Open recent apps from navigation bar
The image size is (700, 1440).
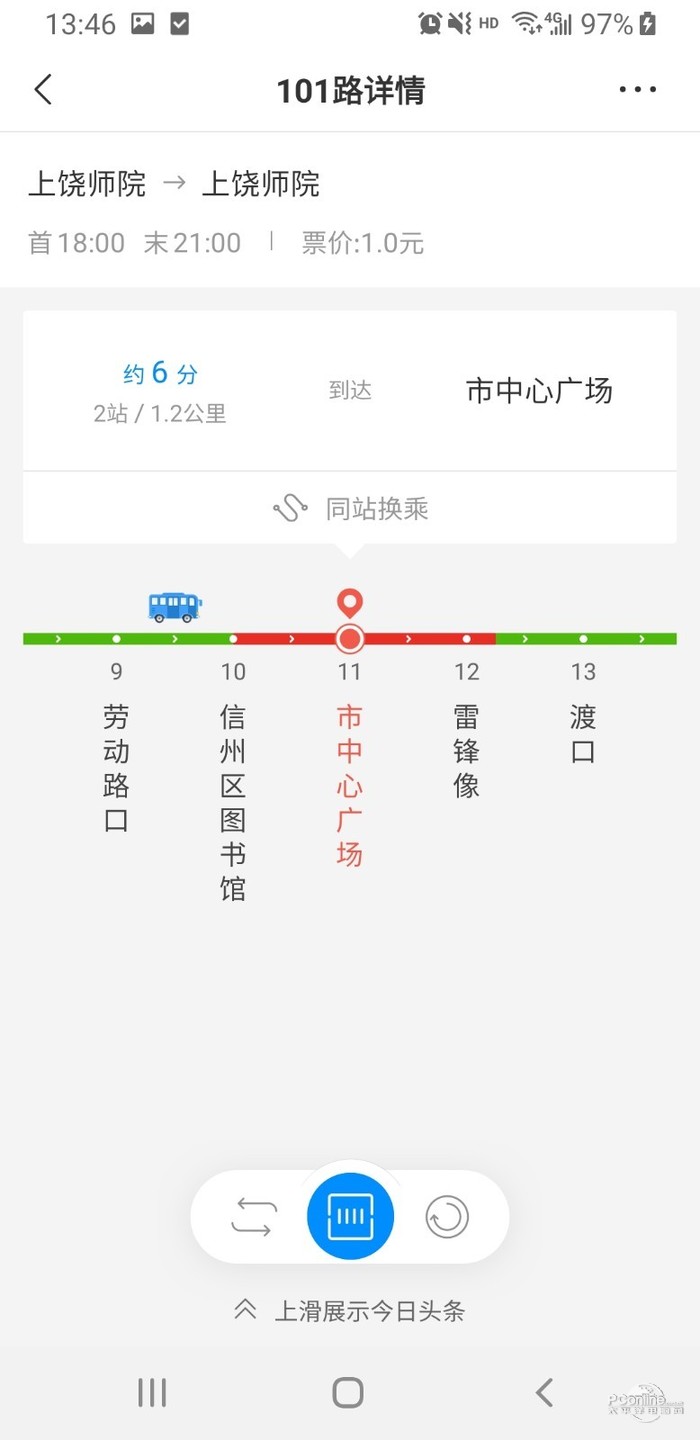tap(152, 1392)
